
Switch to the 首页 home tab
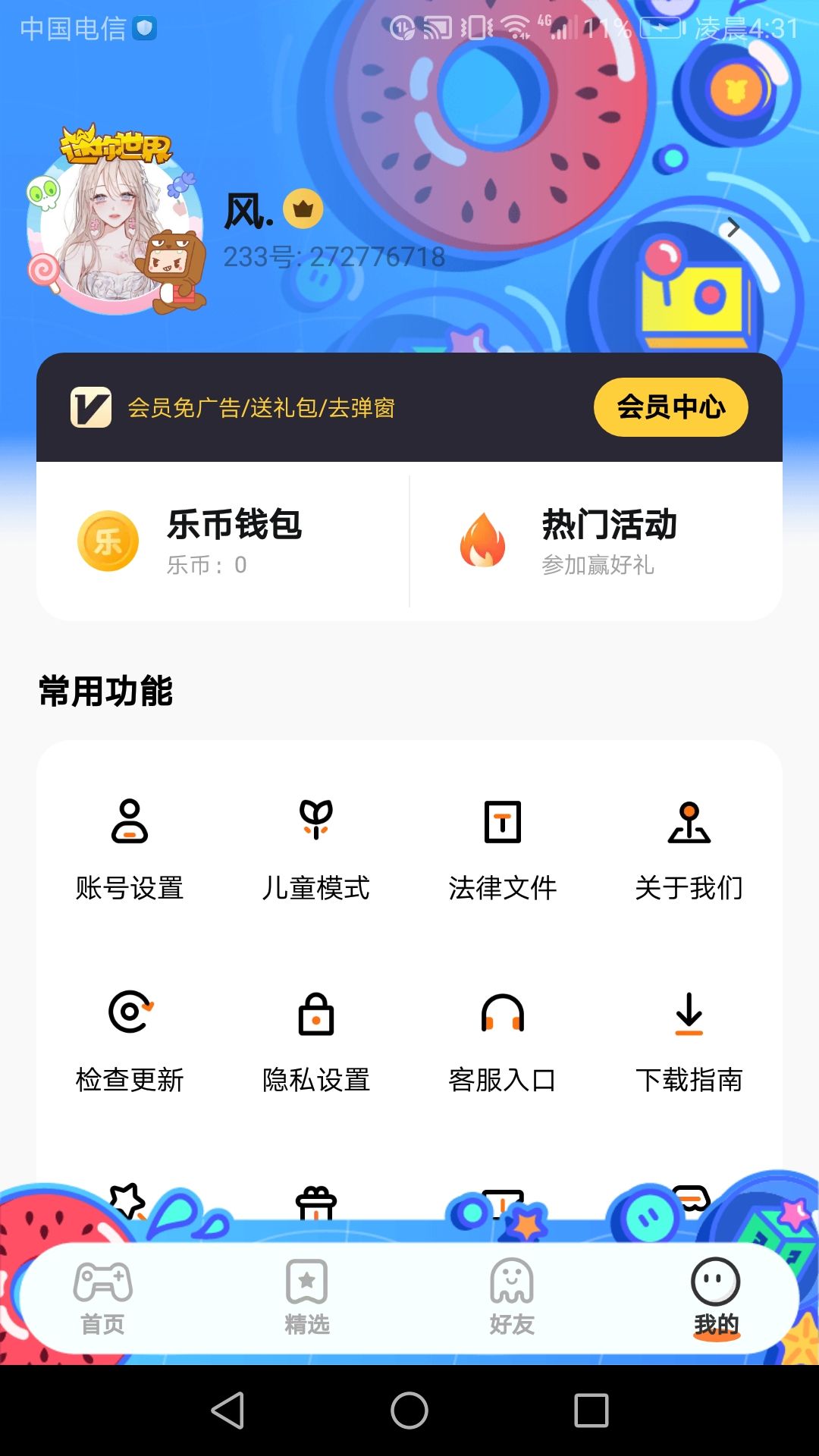tap(103, 1298)
